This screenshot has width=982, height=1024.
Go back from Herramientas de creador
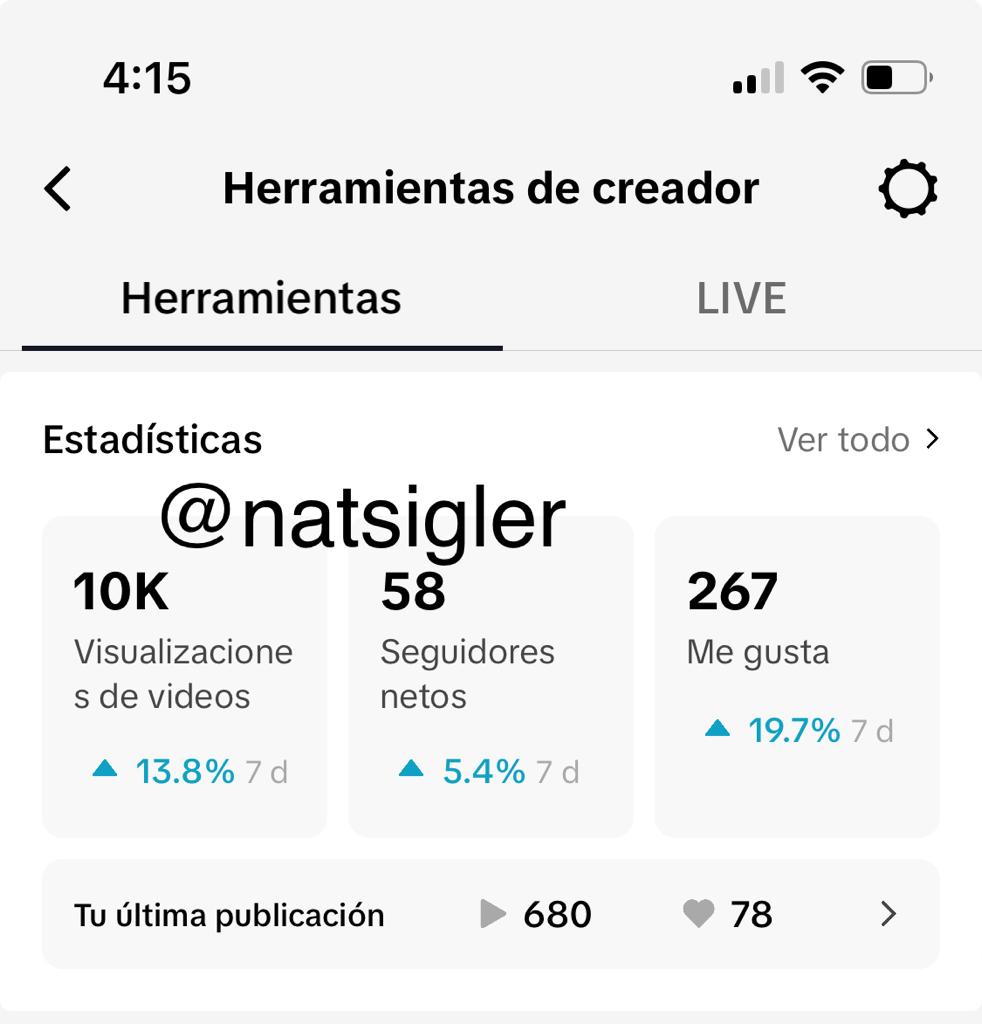[x=58, y=188]
